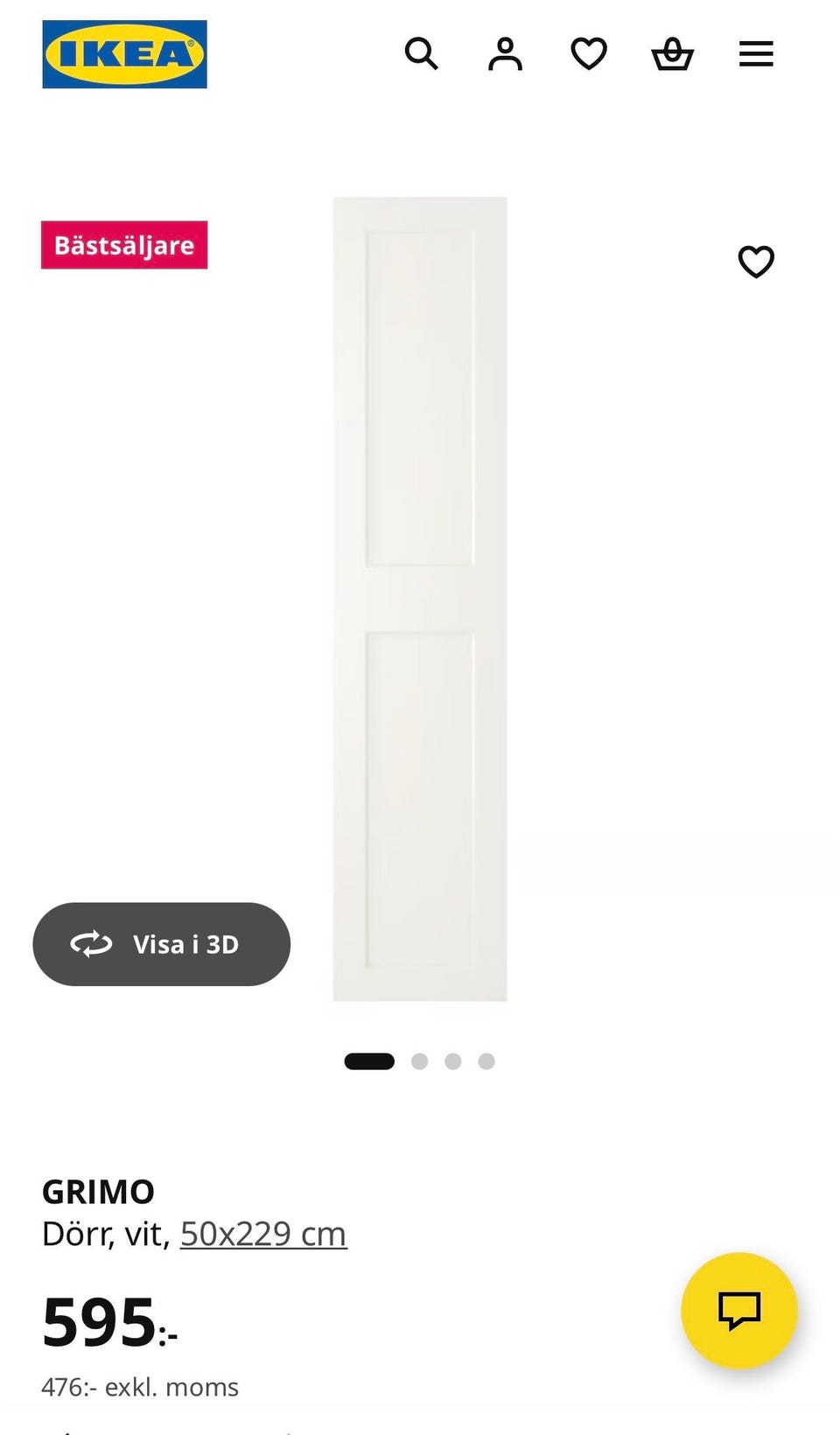Open the hamburger menu
Image resolution: width=840 pixels, height=1435 pixels.
[x=756, y=54]
